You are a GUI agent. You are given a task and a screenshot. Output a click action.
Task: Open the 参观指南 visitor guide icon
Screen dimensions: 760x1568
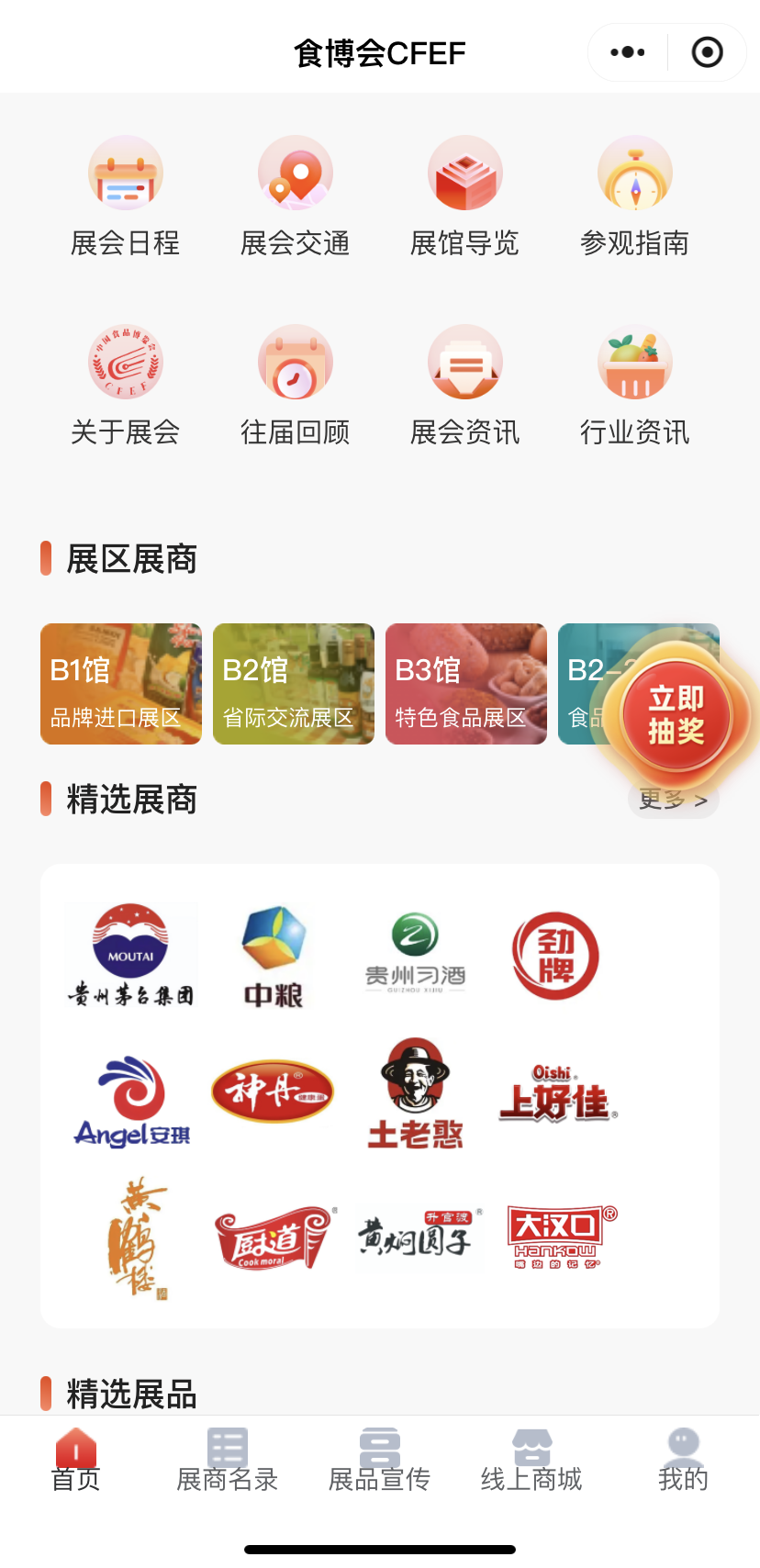635,194
